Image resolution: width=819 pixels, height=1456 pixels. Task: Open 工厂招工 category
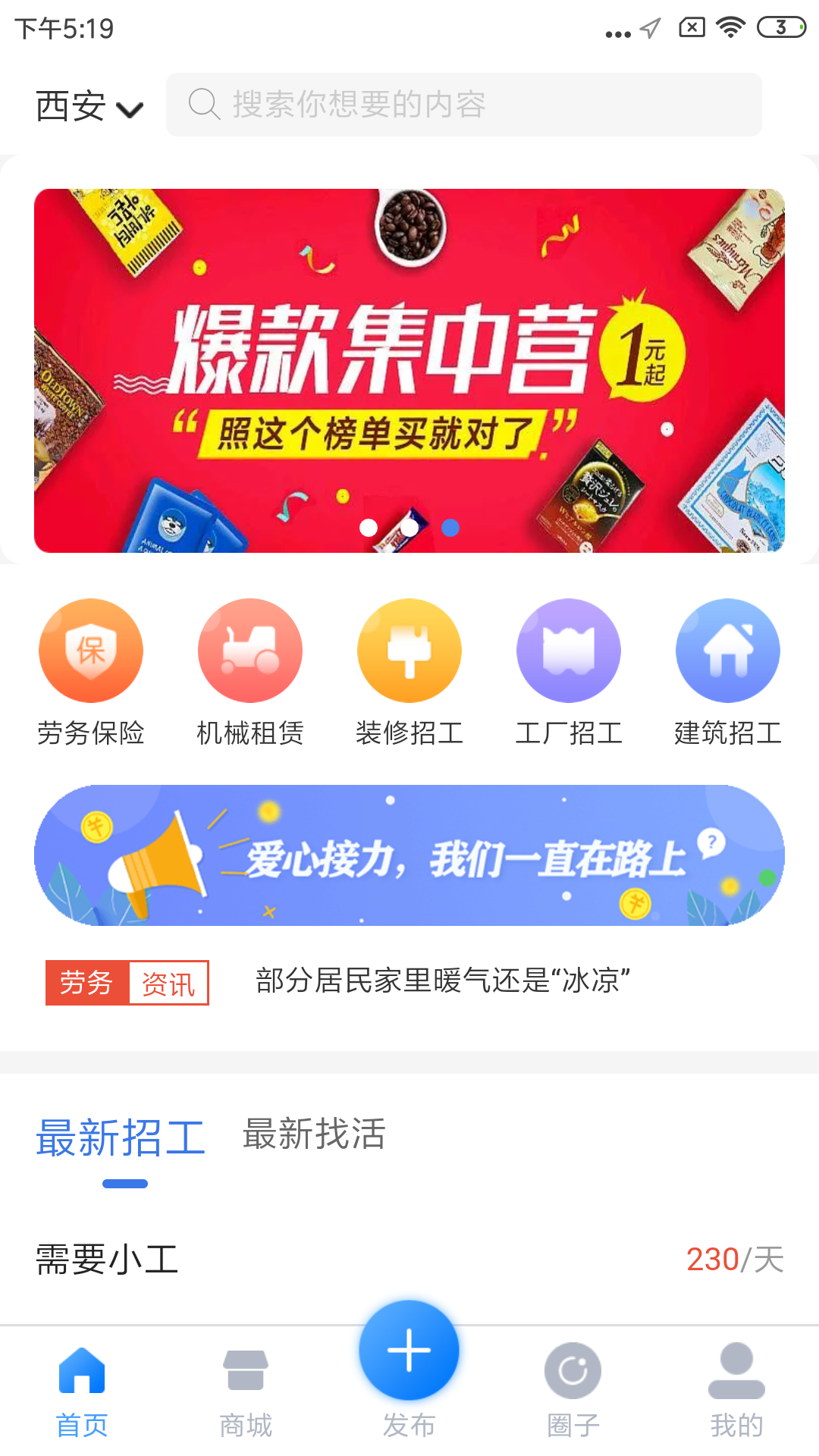tap(569, 651)
